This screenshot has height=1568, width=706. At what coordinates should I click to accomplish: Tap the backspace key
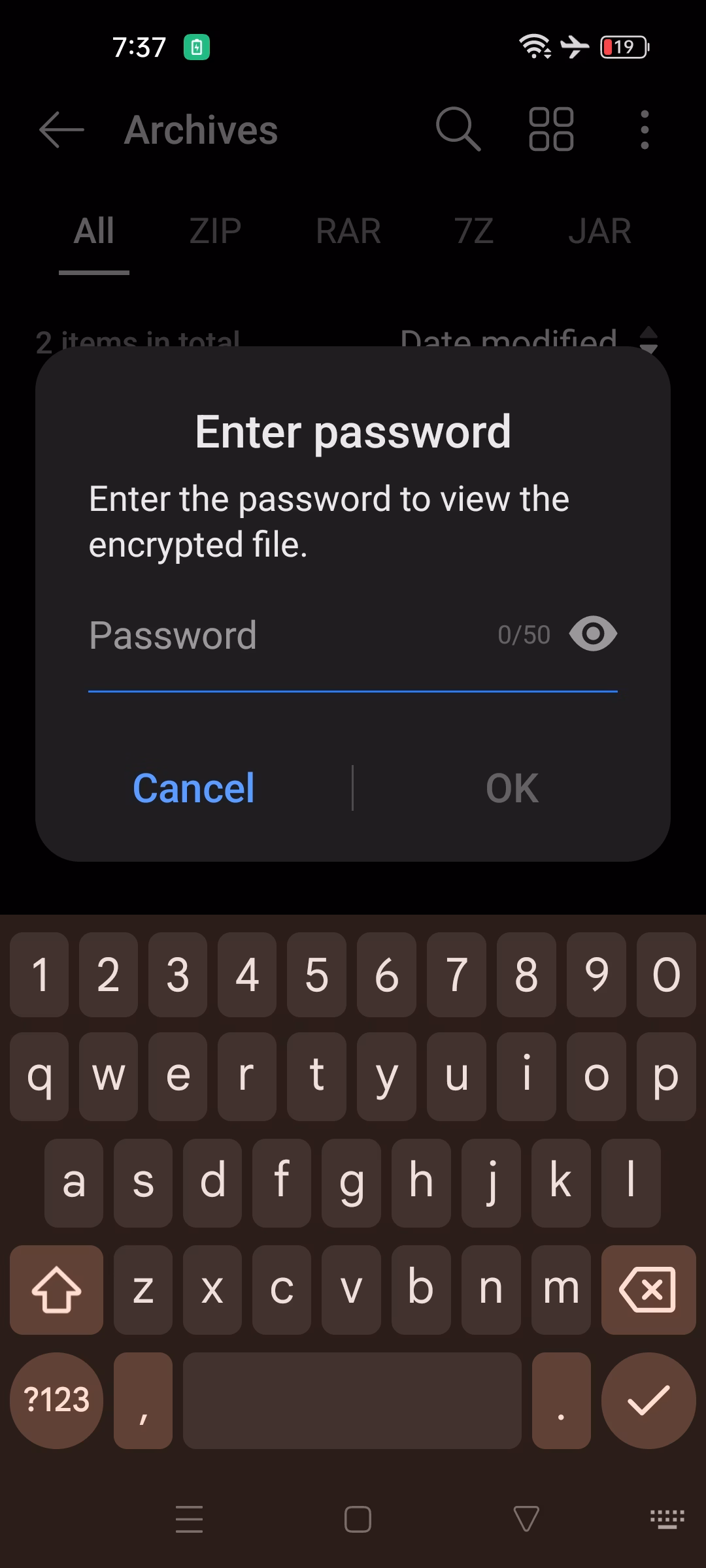648,1290
